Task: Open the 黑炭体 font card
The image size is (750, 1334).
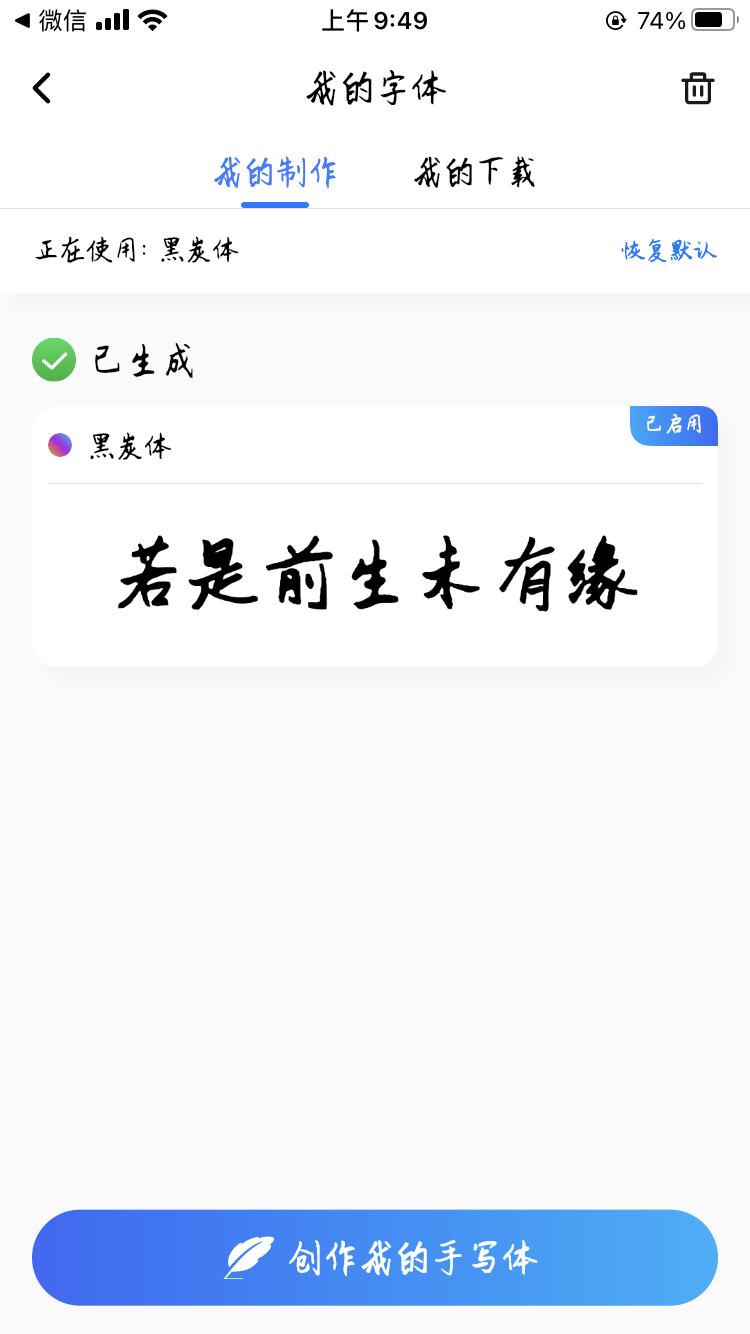Action: coord(375,535)
